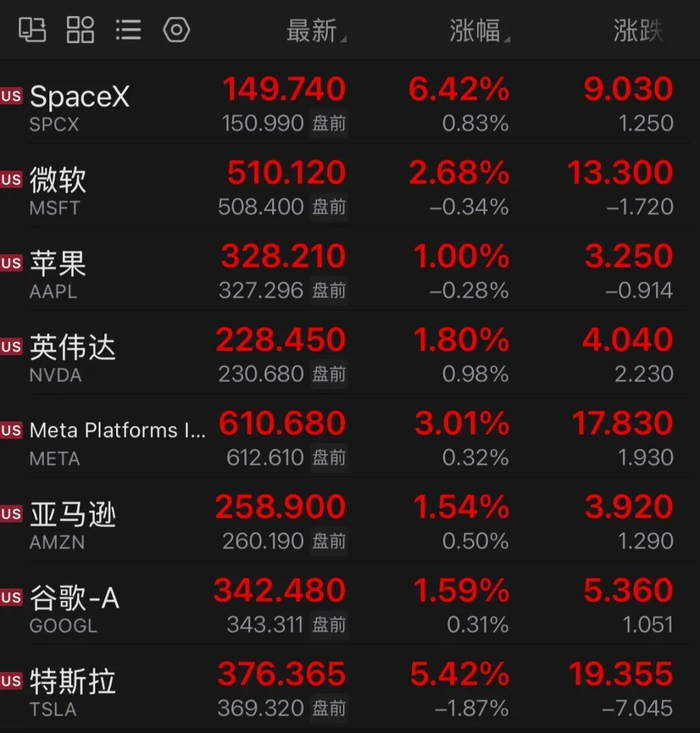Switch to the grid view icon
The image size is (700, 733).
[80, 30]
